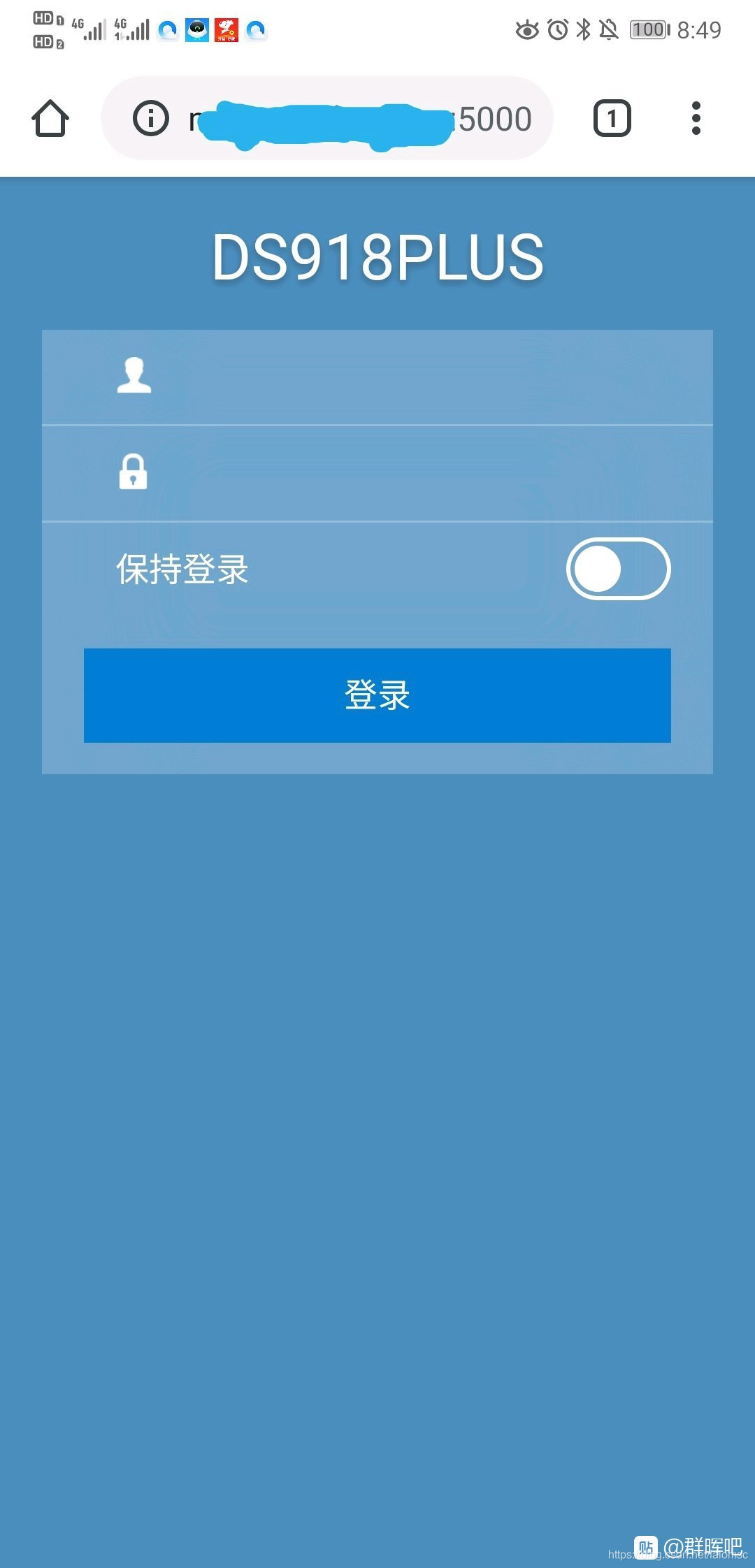
Task: Tap the red app notification icon
Action: click(226, 29)
